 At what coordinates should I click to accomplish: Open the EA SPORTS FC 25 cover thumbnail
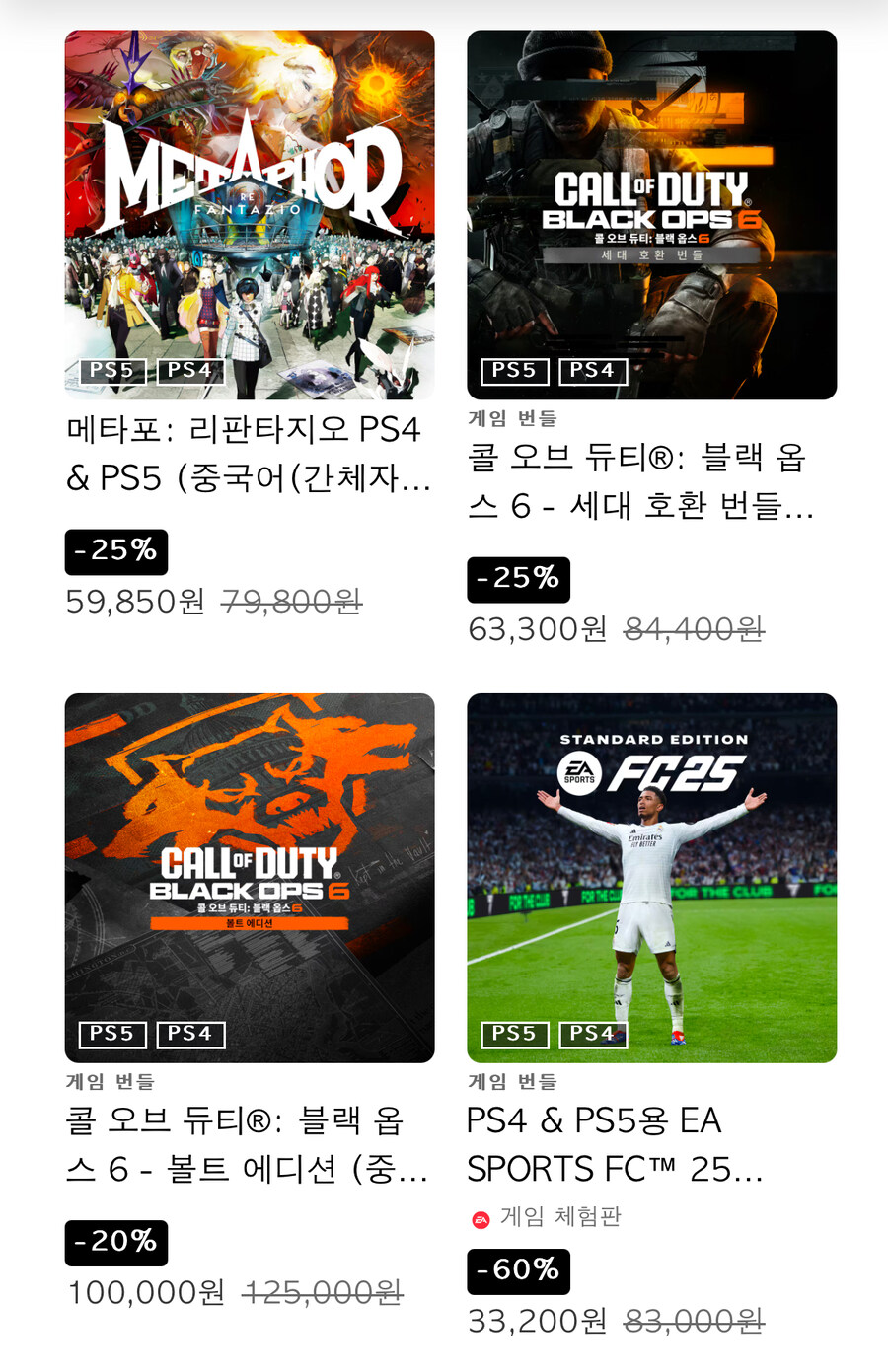point(651,876)
